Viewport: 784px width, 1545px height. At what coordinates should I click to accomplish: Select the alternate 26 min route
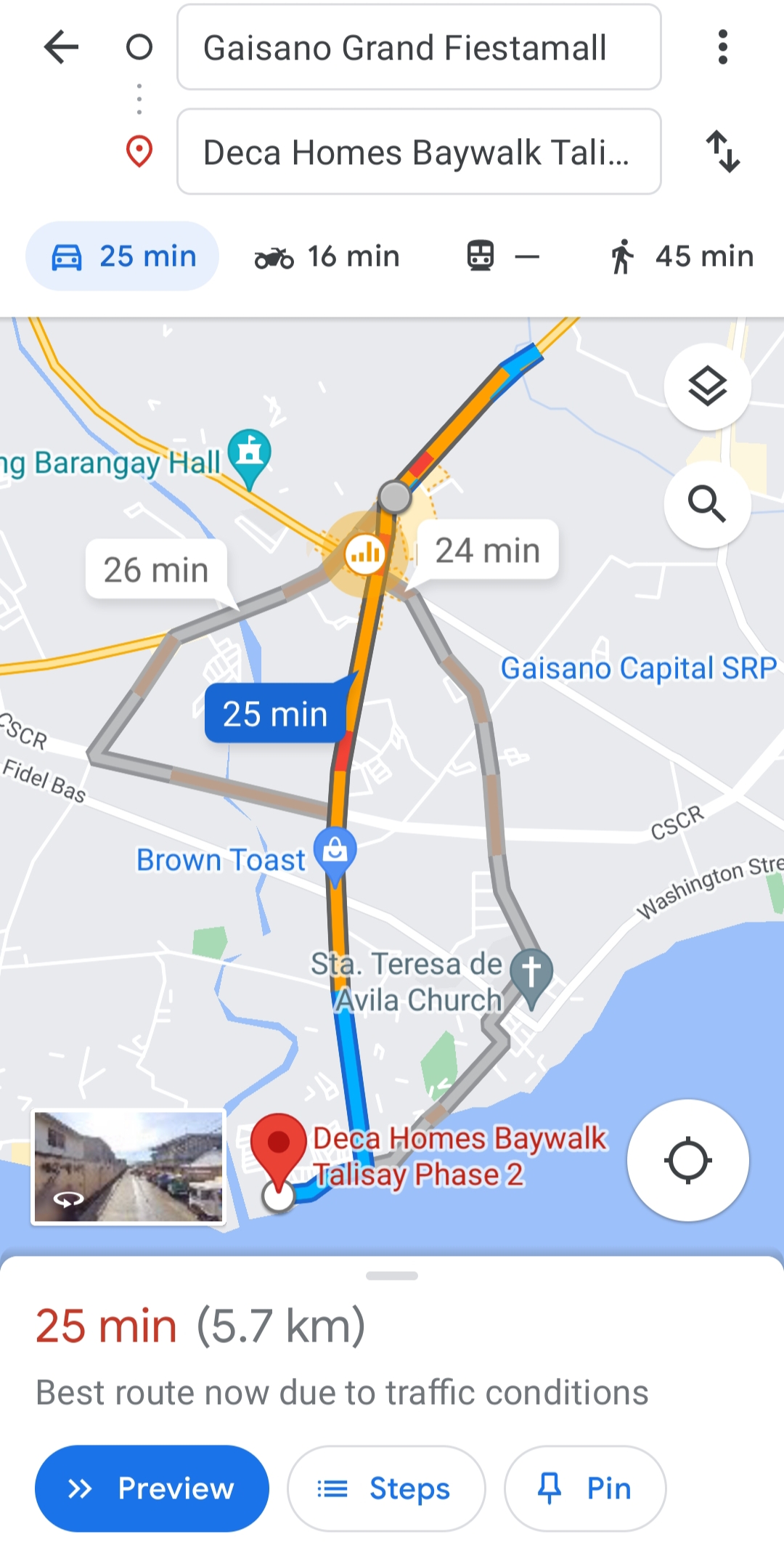(156, 570)
